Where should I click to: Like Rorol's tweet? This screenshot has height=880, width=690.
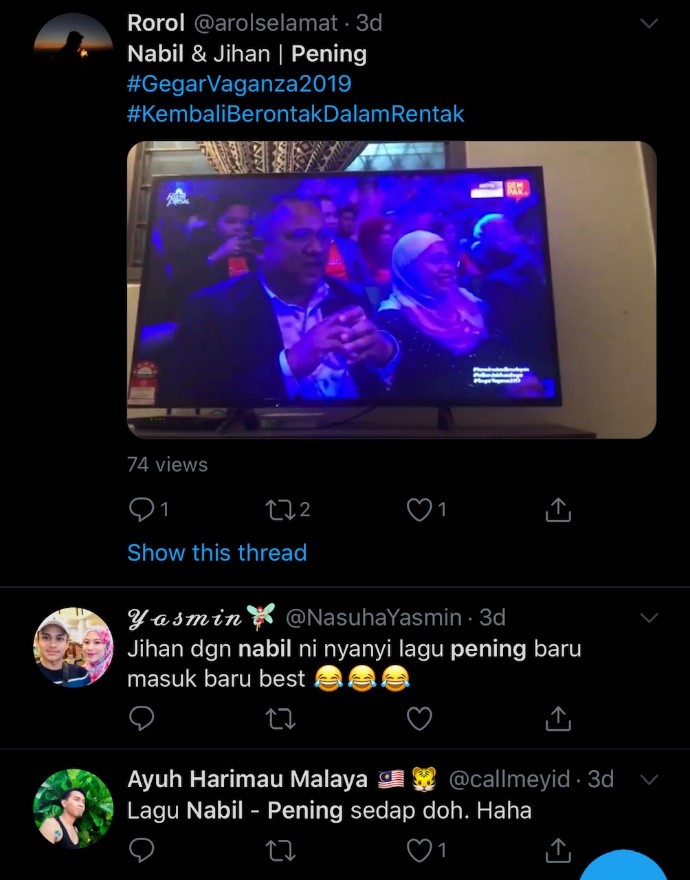(x=419, y=510)
